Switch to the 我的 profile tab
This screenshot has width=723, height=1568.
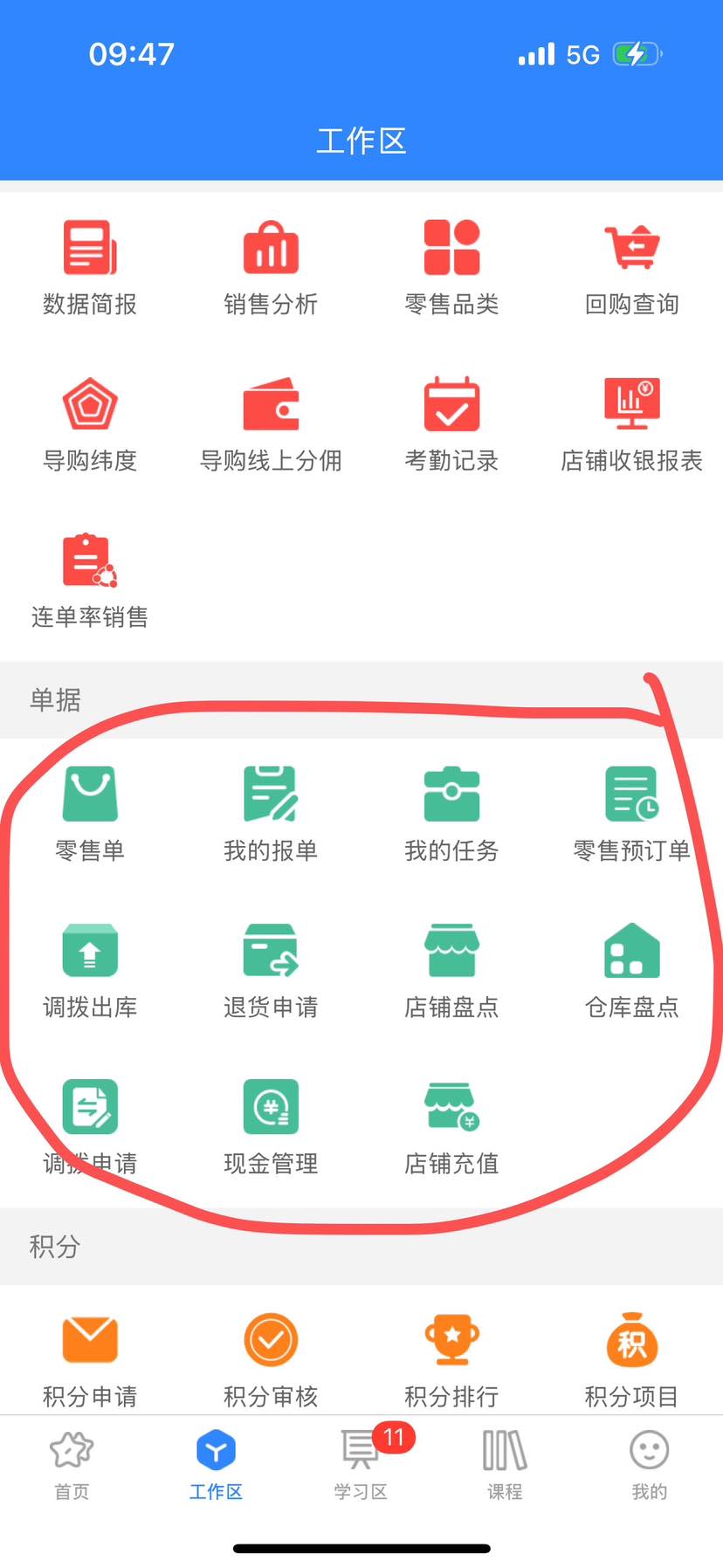pyautogui.click(x=649, y=1464)
